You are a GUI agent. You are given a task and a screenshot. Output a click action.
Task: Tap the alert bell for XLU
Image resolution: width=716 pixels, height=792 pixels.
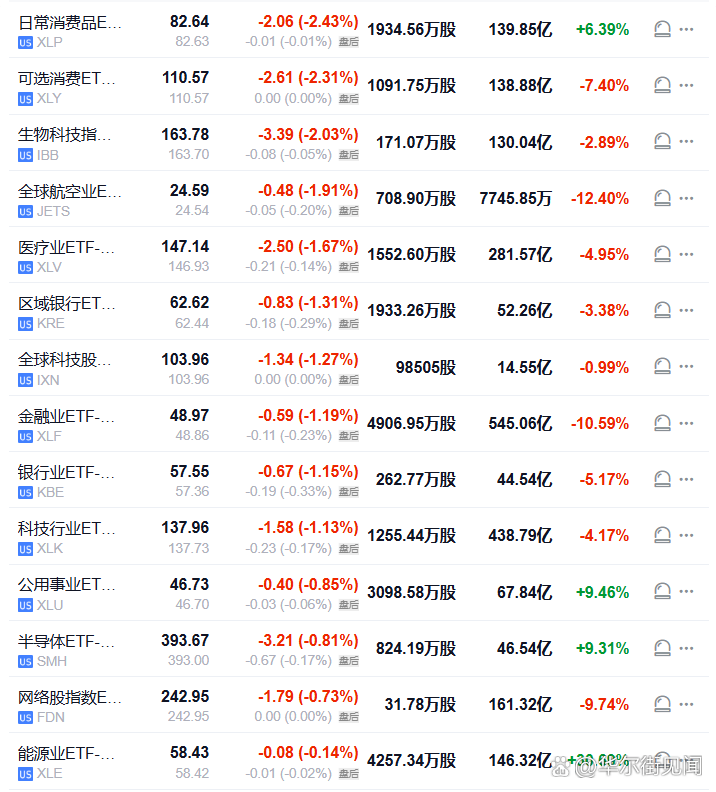point(662,592)
